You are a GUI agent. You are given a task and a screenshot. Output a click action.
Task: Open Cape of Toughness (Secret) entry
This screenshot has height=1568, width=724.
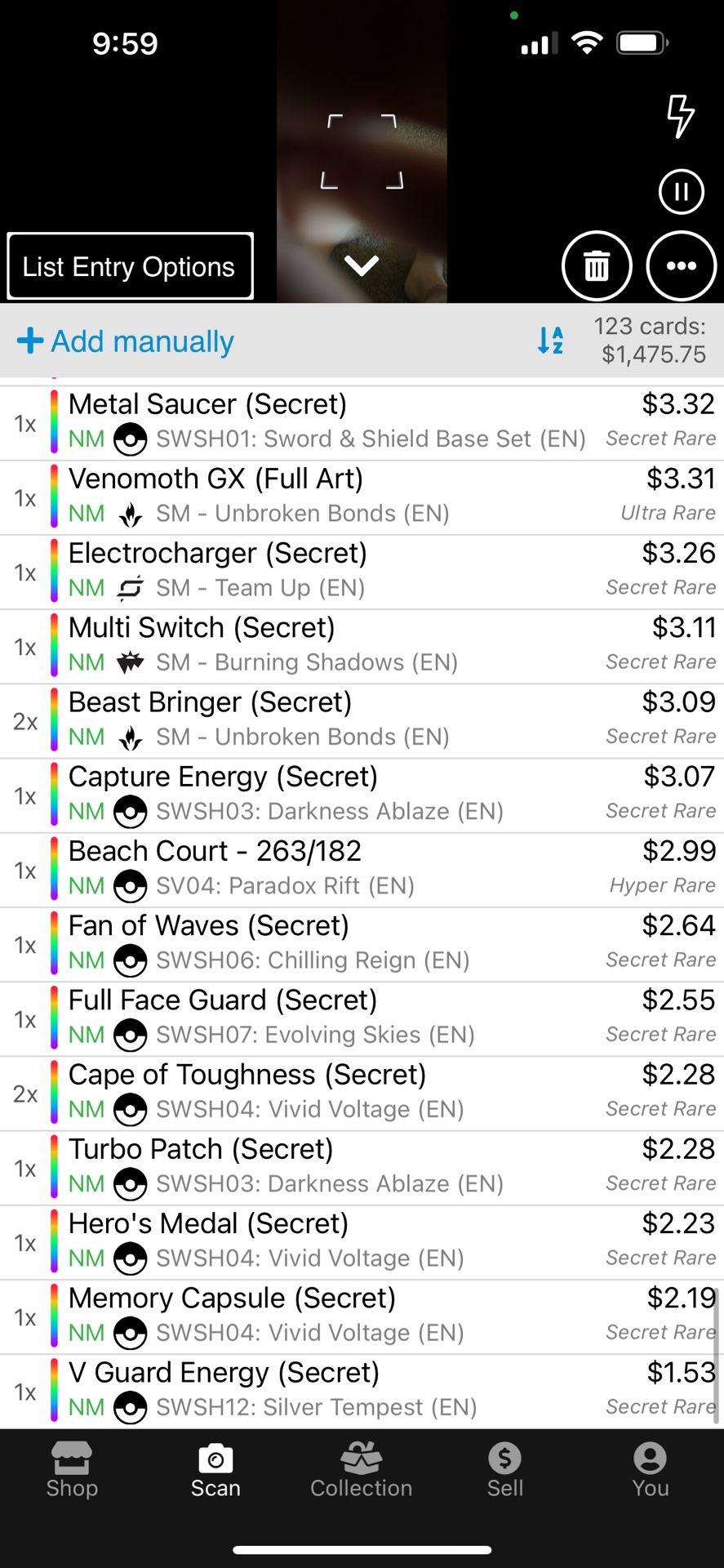pyautogui.click(x=326, y=1091)
